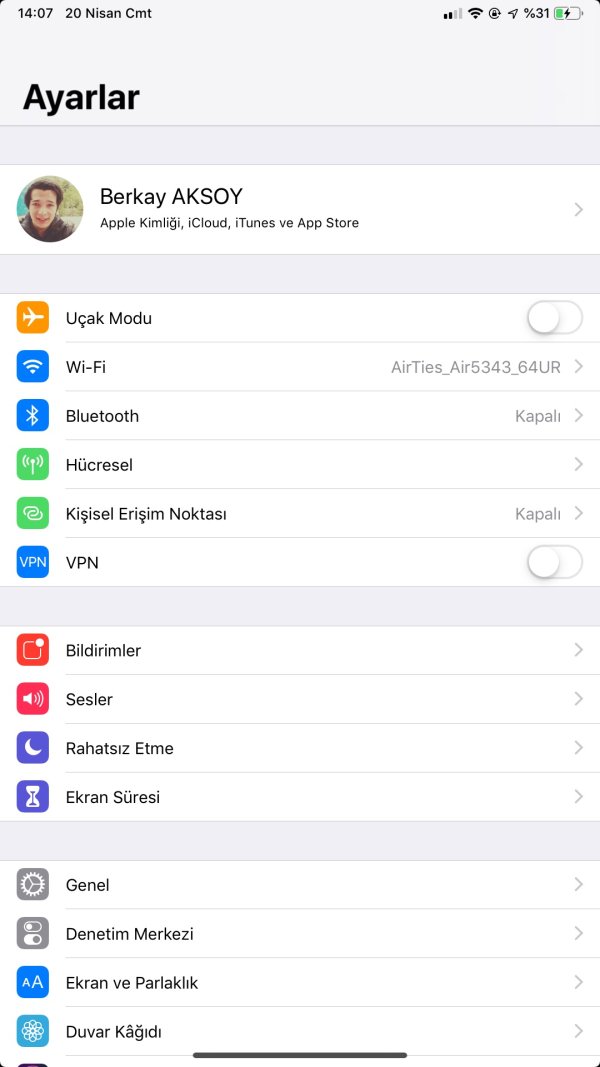Viewport: 600px width, 1067px height.
Task: Open Bluetooth settings
Action: [x=300, y=416]
